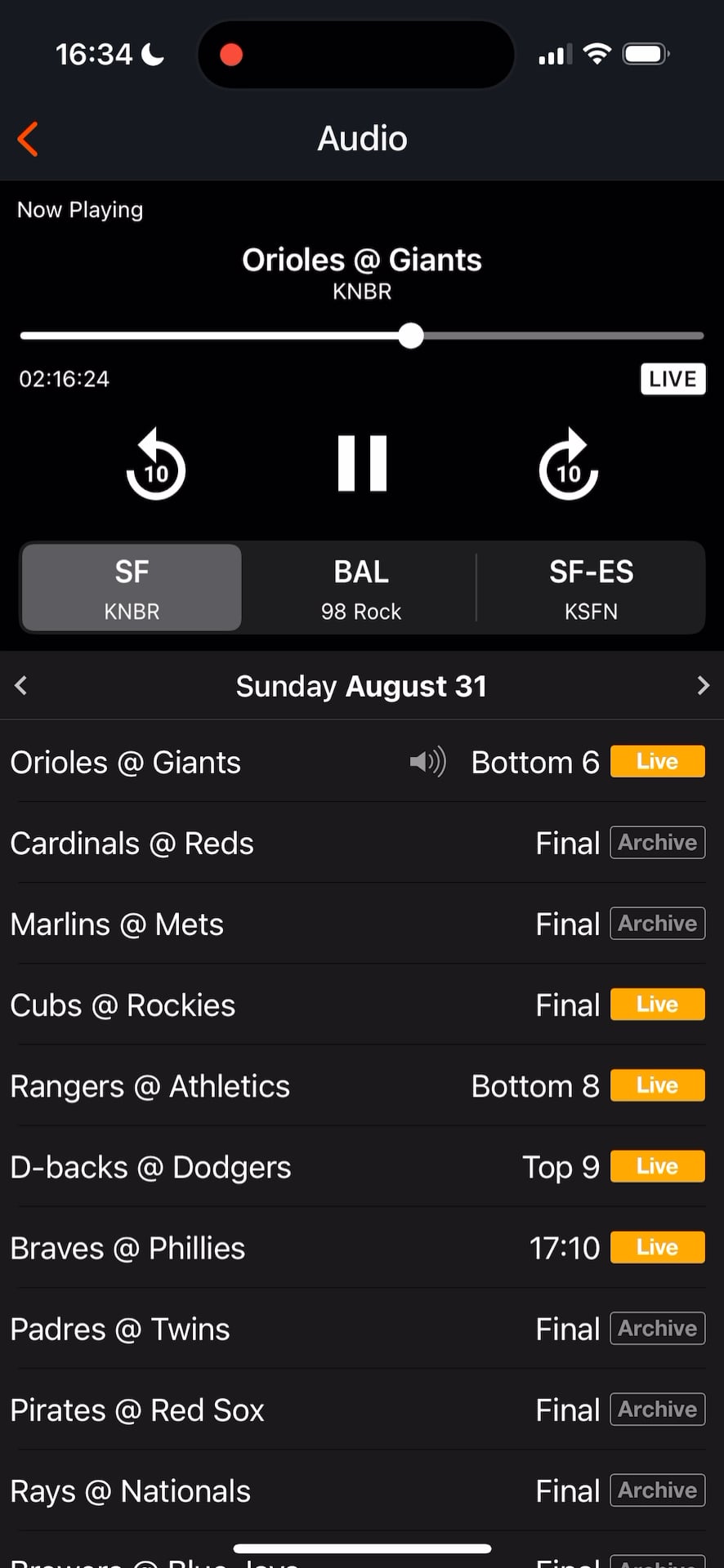Rewind audio by 10 seconds
This screenshot has width=724, height=1568.
[x=155, y=465]
